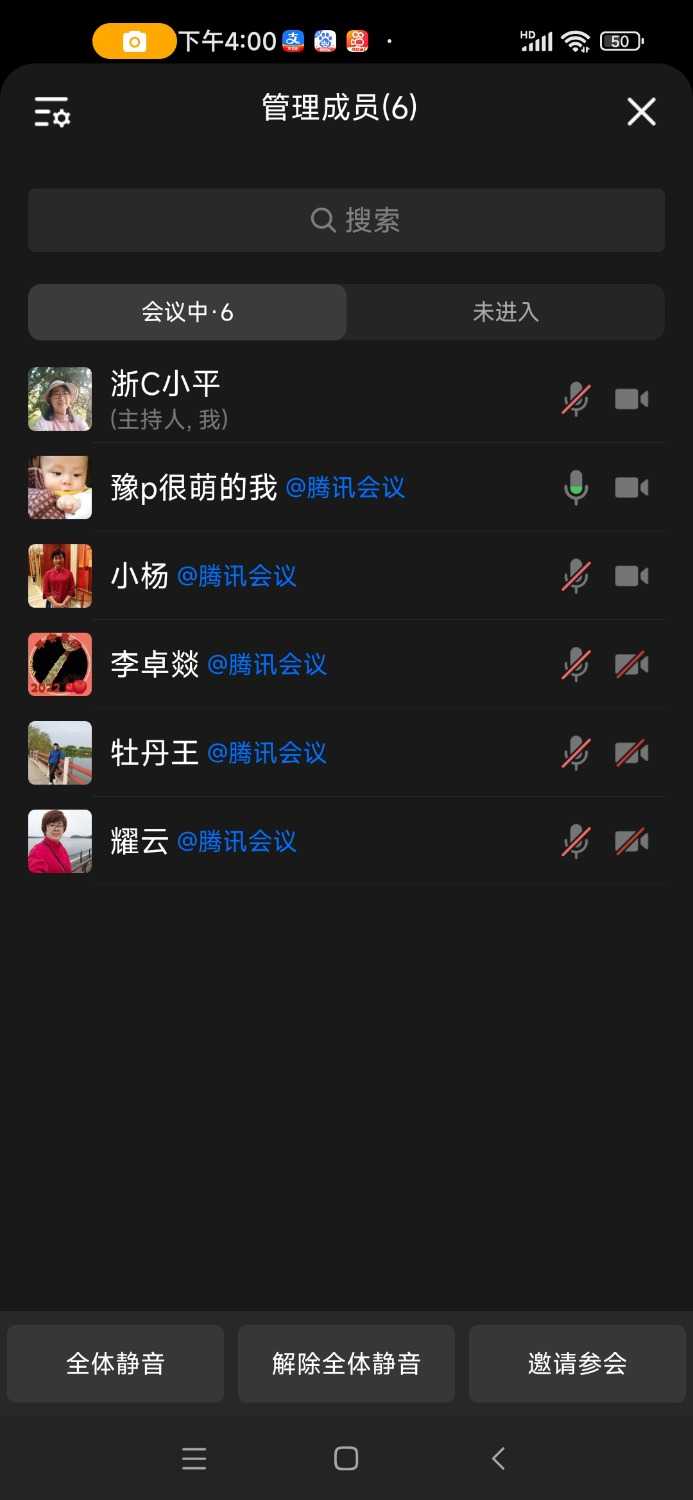Close the 管理成员 panel
Screen dimensions: 693x1500
pos(641,112)
